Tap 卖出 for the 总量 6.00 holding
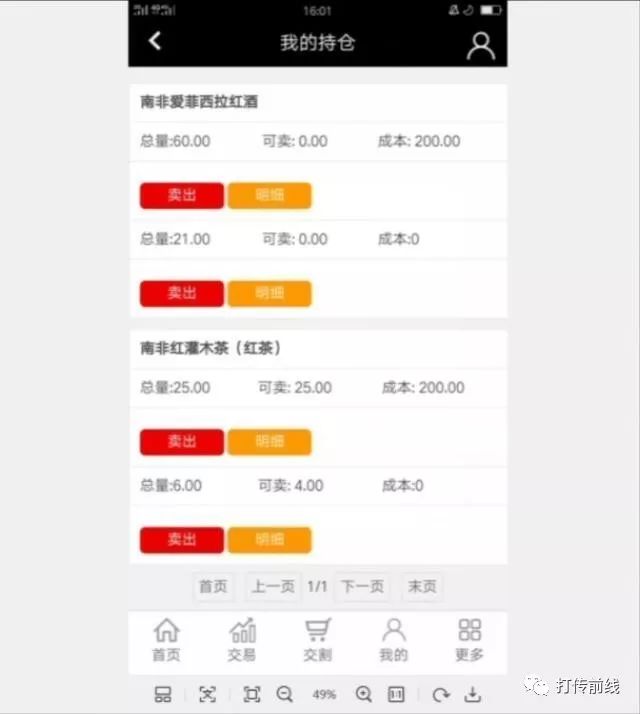Image resolution: width=640 pixels, height=714 pixels. pos(182,539)
